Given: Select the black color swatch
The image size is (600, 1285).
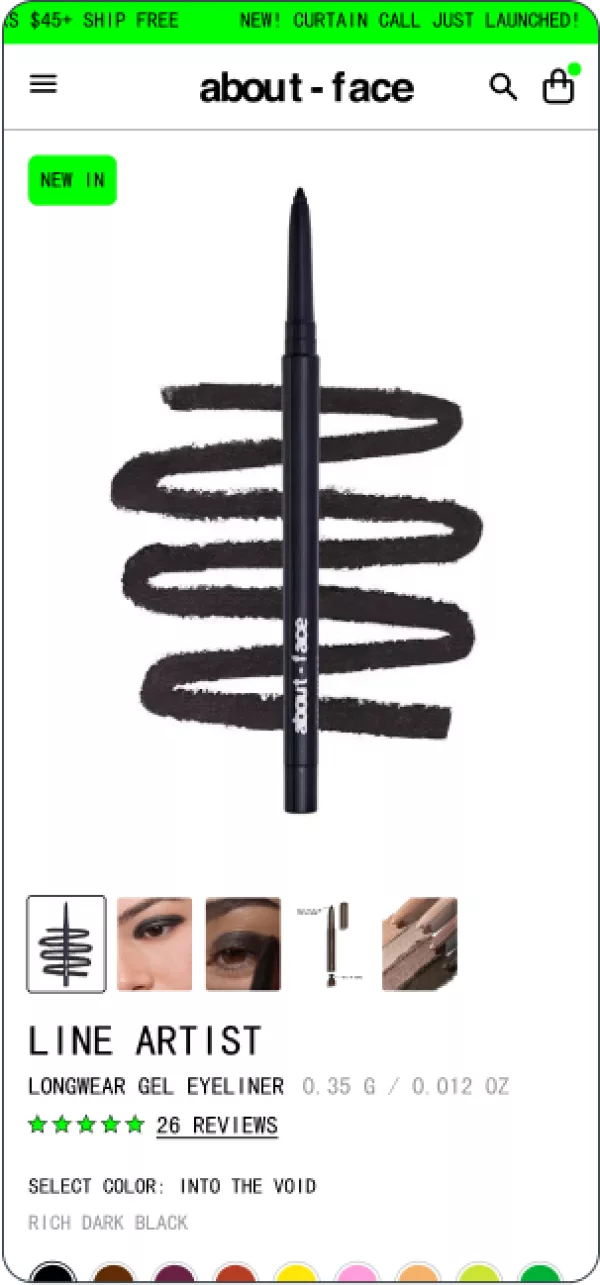Looking at the screenshot, I should pos(52,1276).
